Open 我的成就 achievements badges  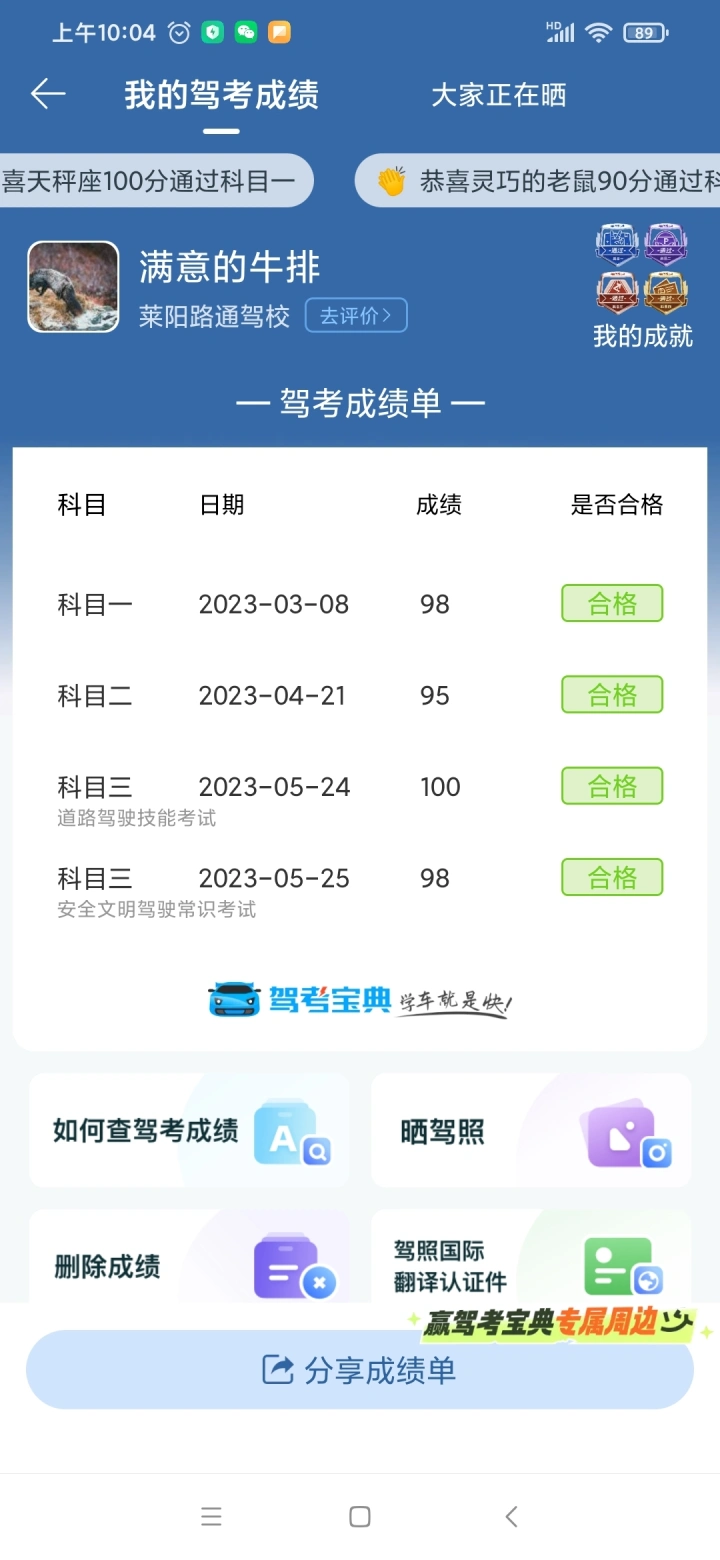tap(642, 288)
